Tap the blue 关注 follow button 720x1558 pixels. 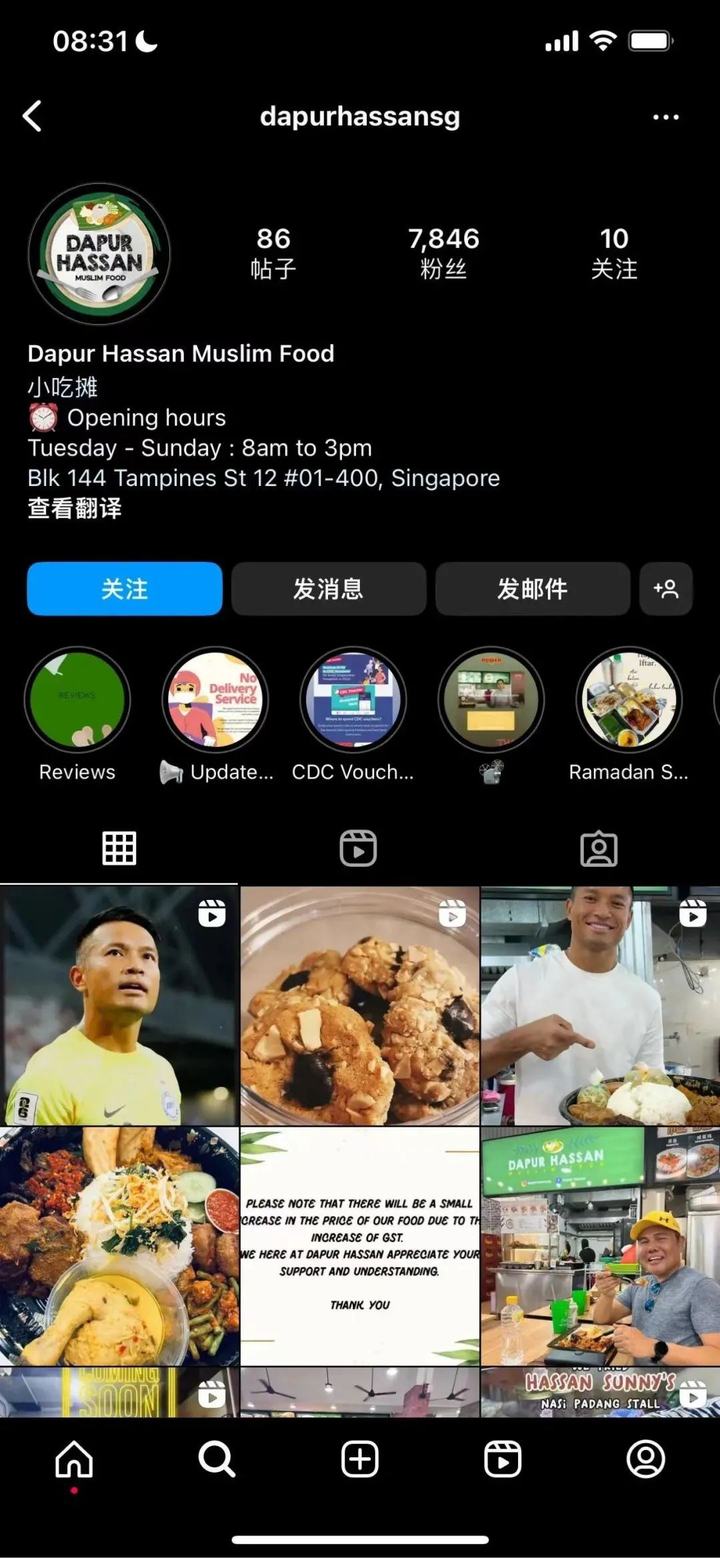[124, 588]
